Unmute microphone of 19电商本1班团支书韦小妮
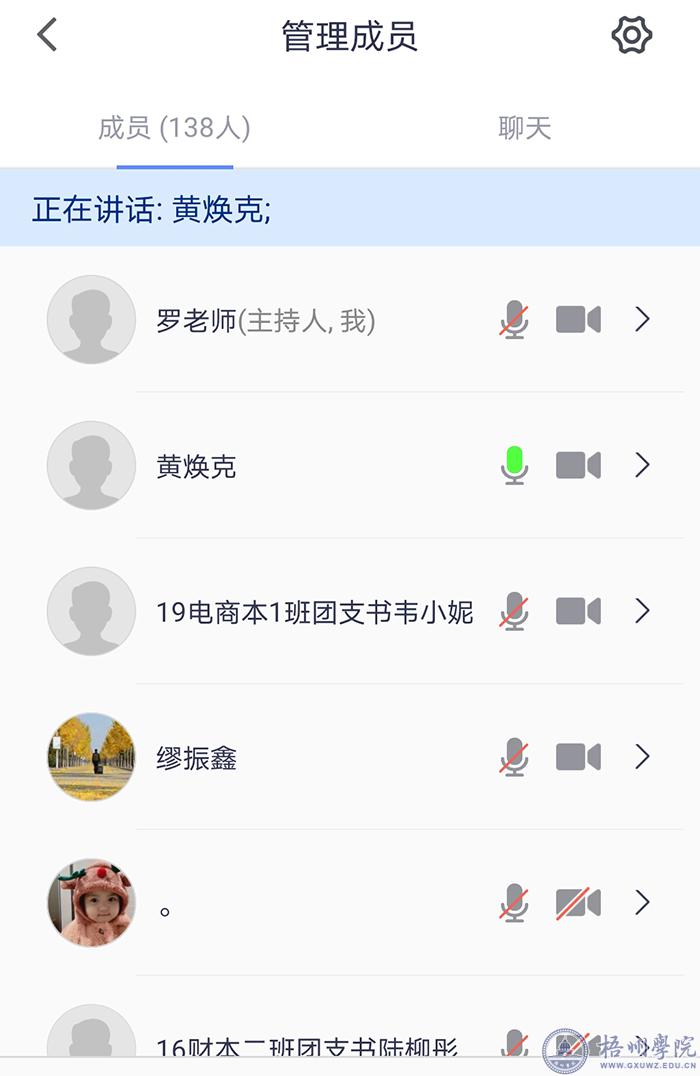 coord(514,612)
